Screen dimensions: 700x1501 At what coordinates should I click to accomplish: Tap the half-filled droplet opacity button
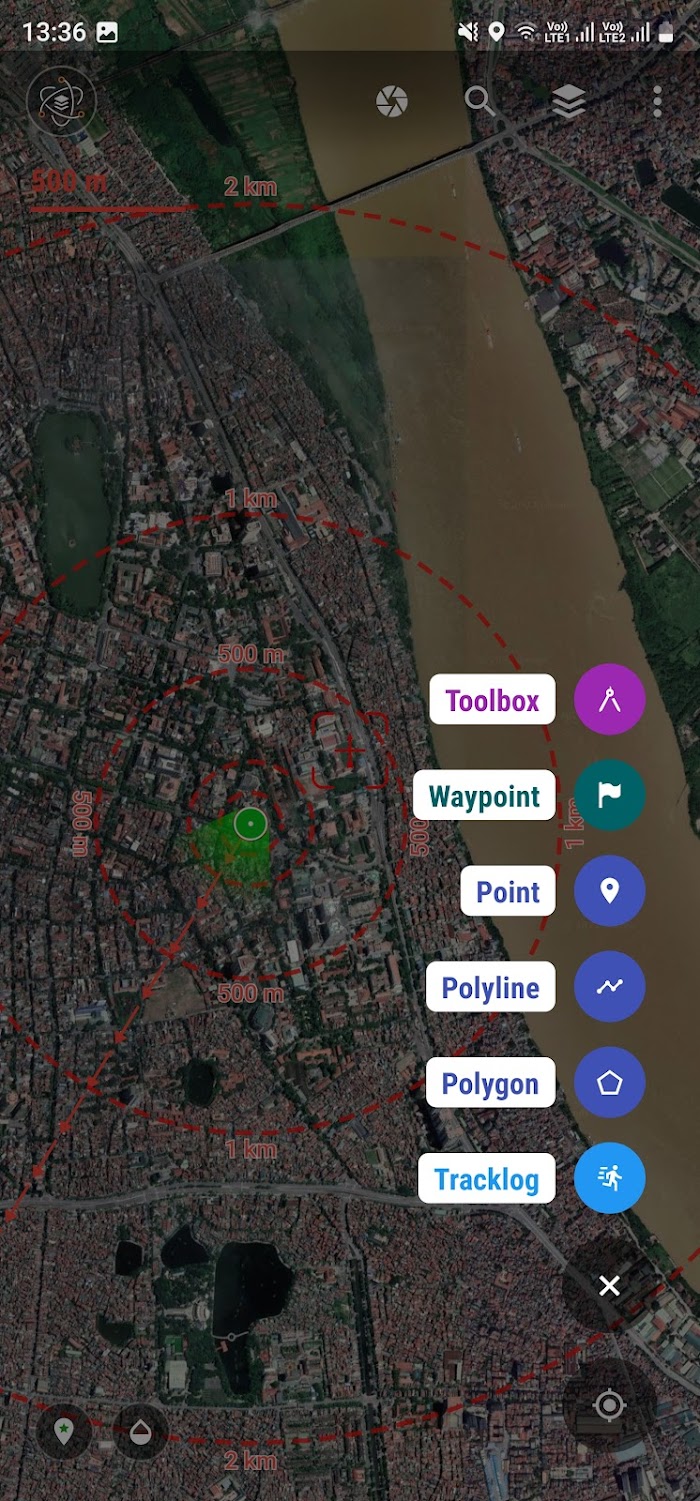coord(141,1433)
